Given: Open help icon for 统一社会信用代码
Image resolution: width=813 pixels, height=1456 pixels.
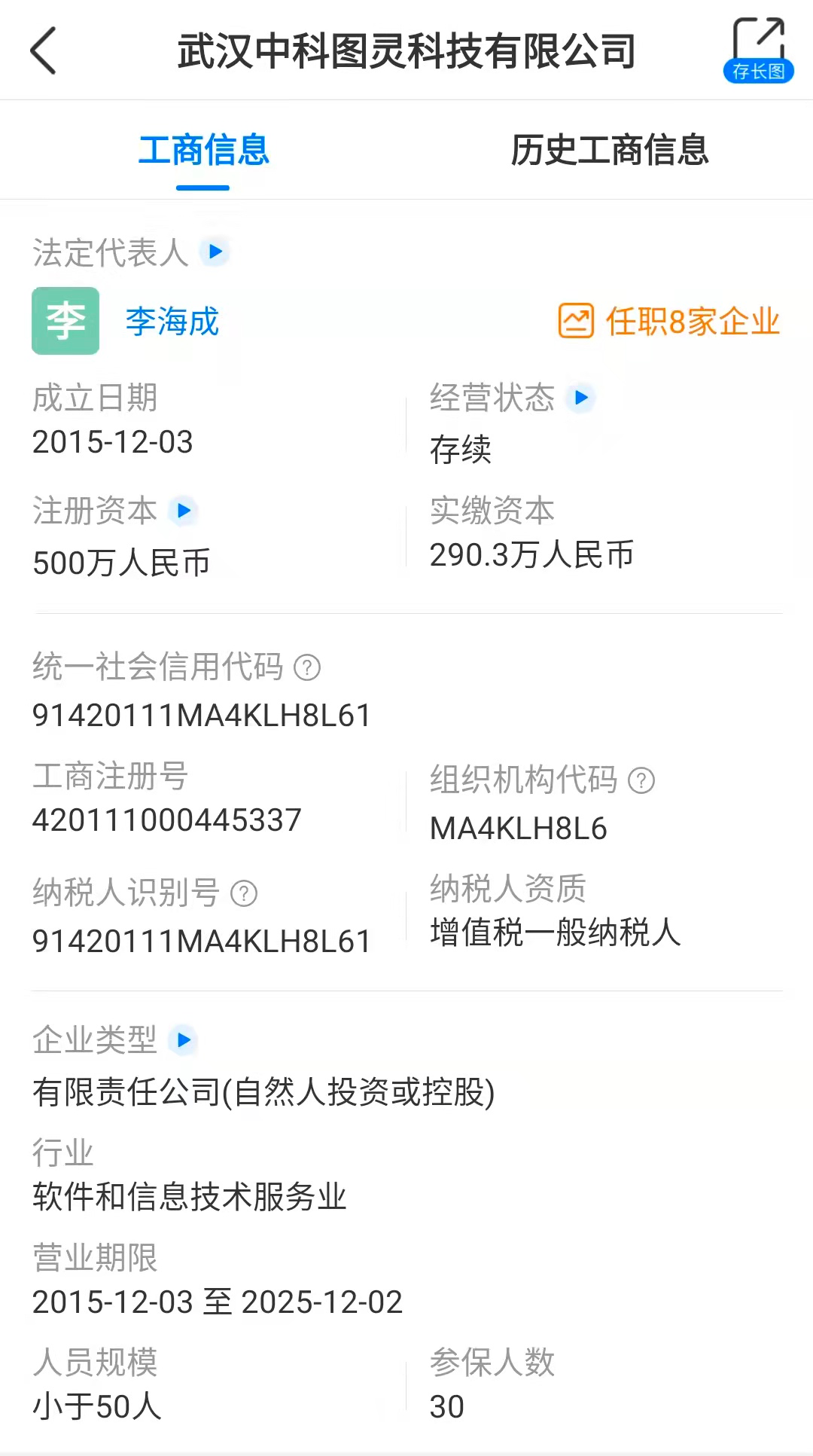Looking at the screenshot, I should point(307,667).
